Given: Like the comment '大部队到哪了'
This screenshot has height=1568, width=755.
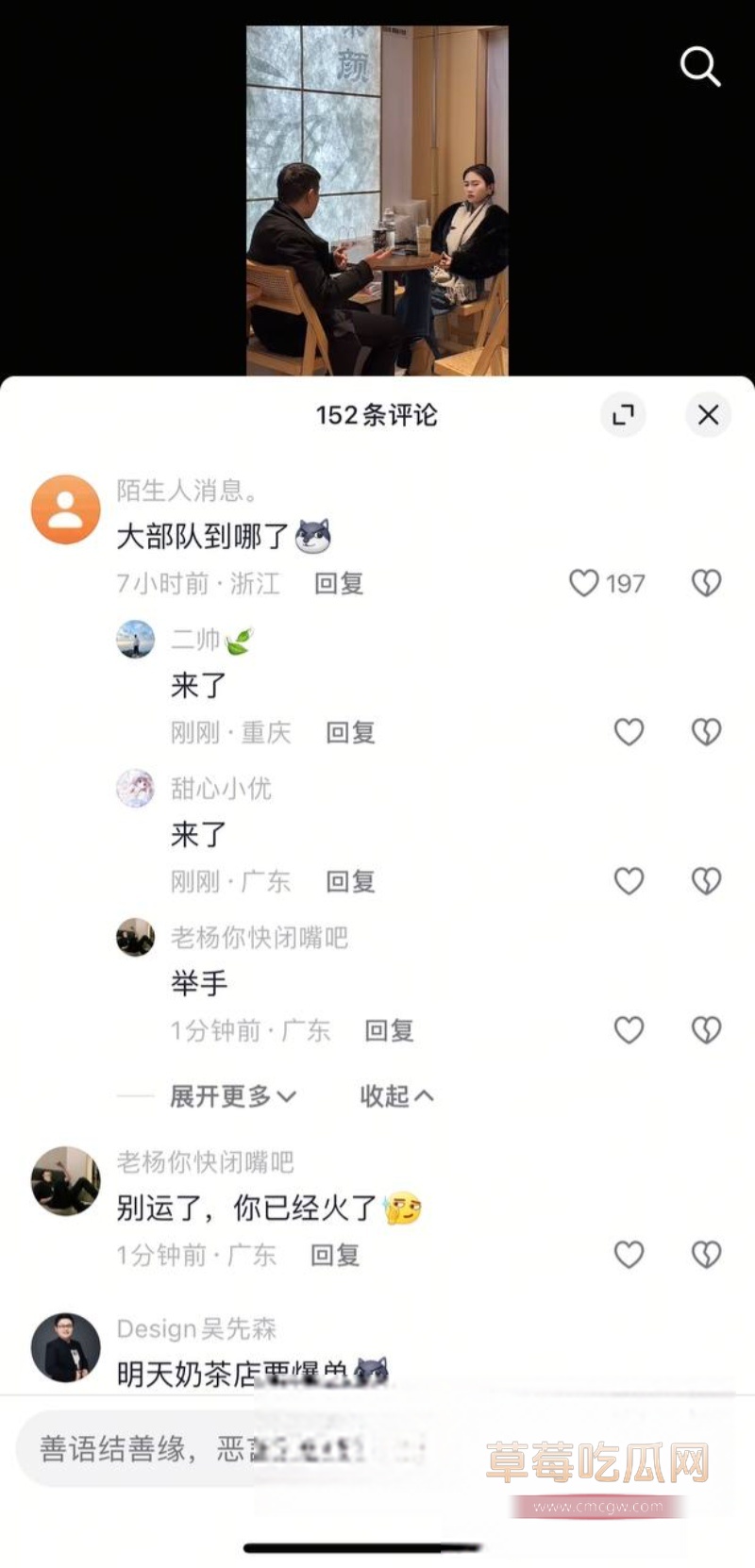Looking at the screenshot, I should tap(584, 583).
